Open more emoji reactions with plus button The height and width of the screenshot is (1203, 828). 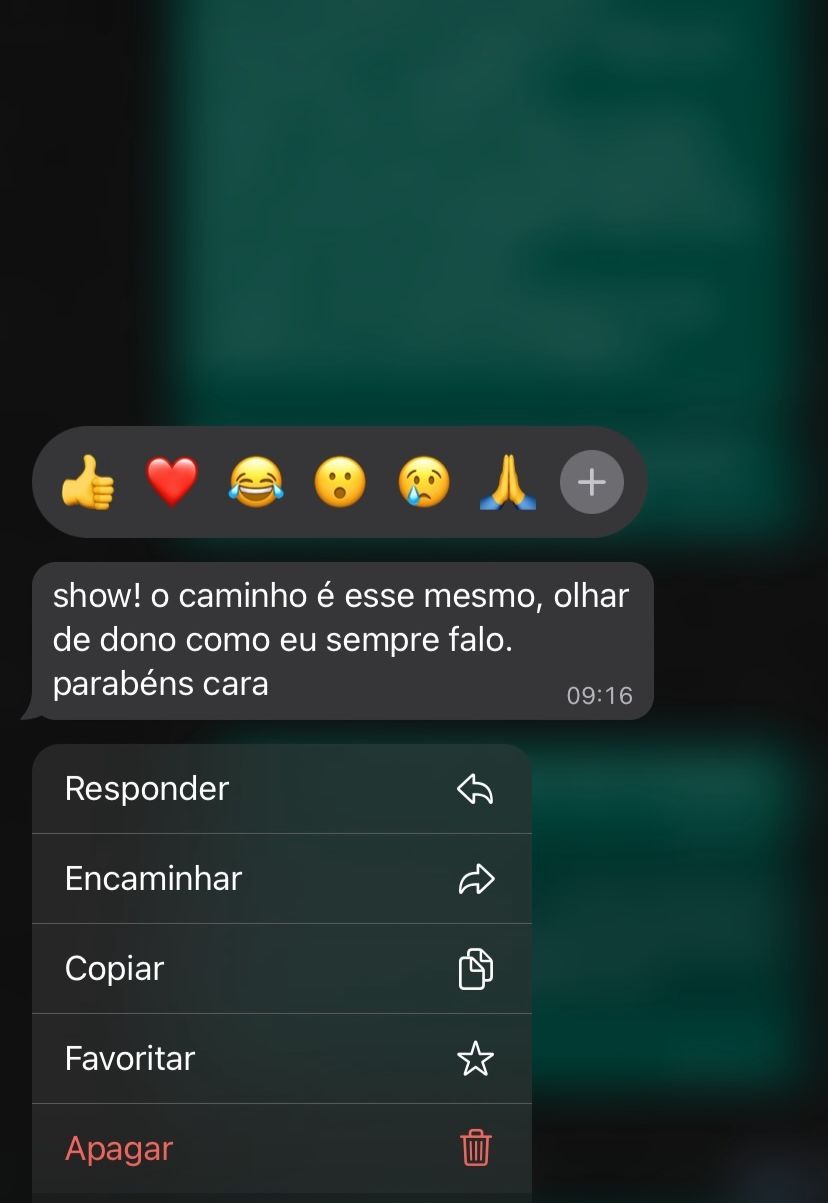point(591,482)
